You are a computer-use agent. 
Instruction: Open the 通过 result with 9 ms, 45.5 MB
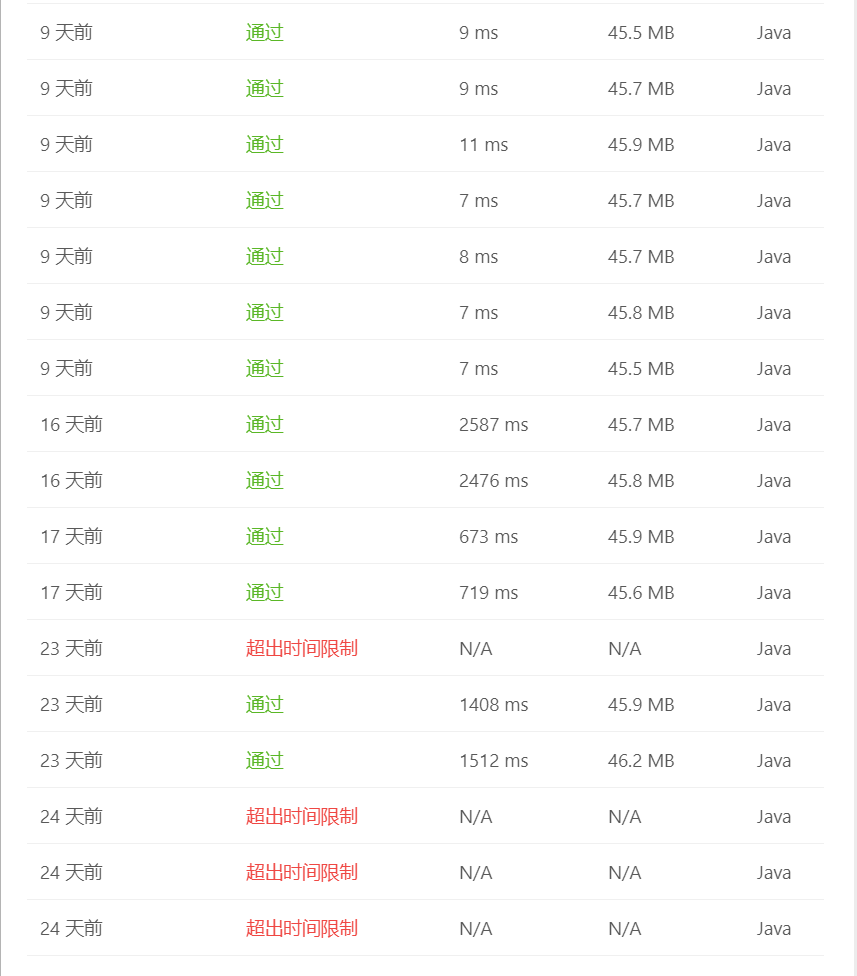265,32
